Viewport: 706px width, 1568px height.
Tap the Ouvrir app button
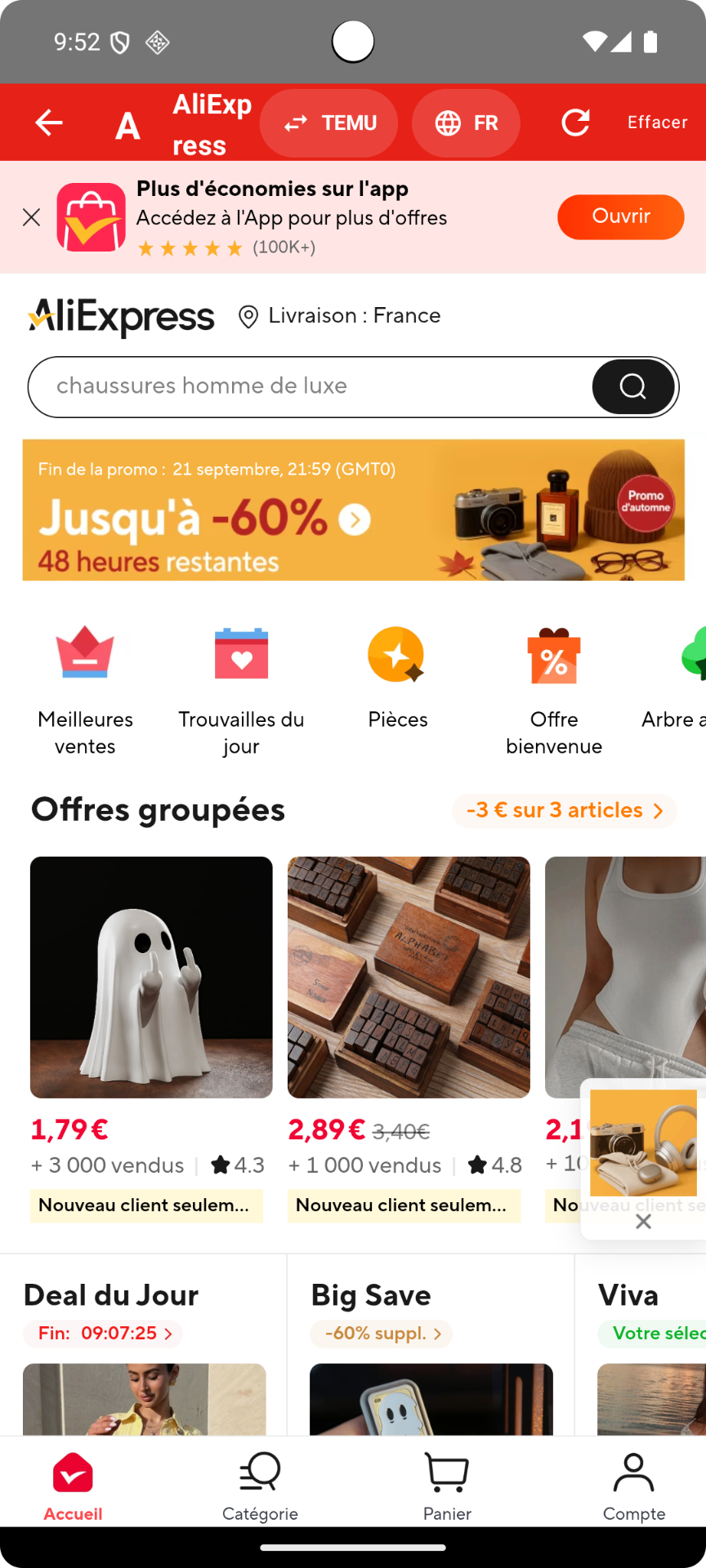(x=620, y=217)
